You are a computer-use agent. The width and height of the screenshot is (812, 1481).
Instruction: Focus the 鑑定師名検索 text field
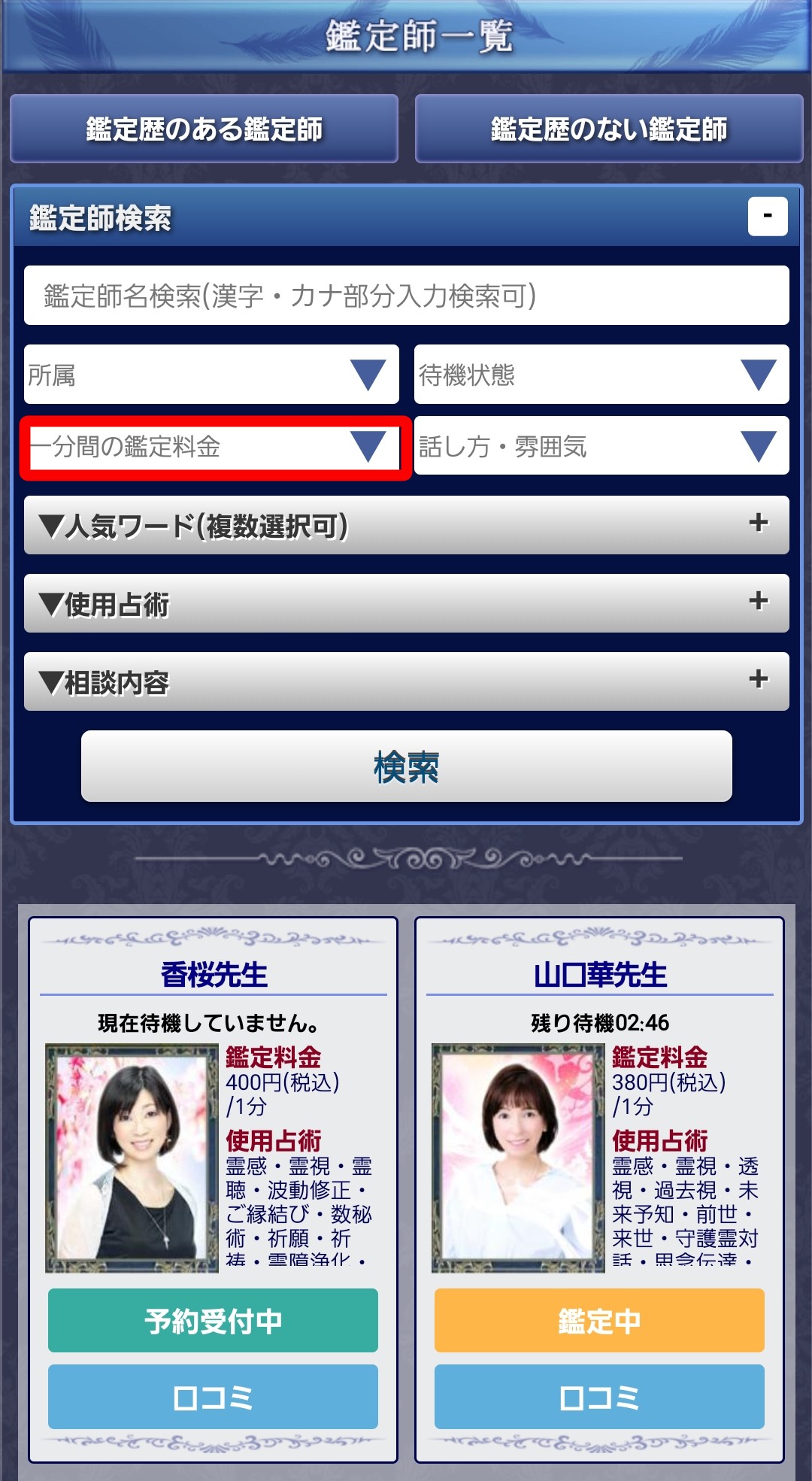pos(406,296)
